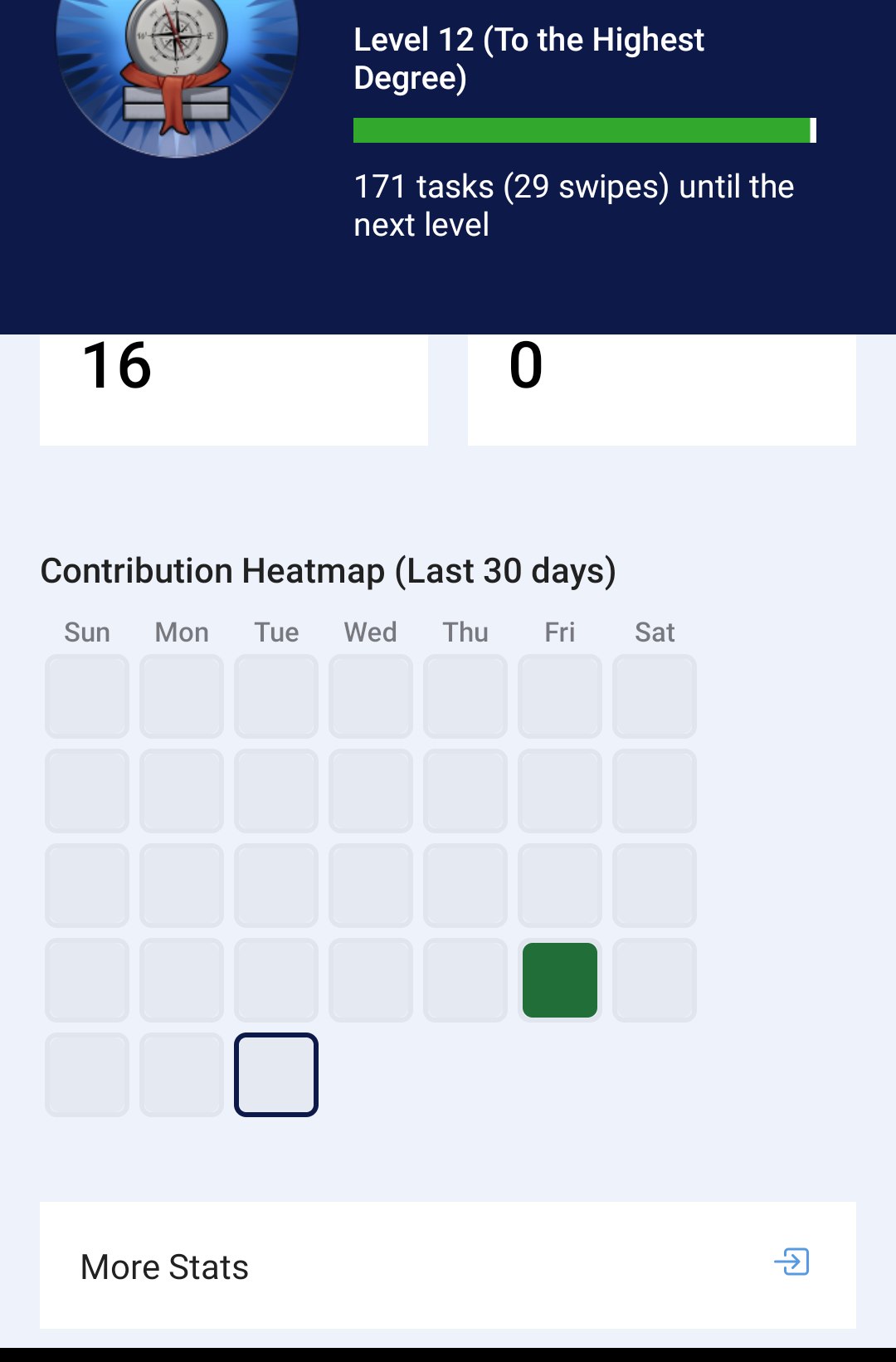Select the first Sunday heatmap cell
896x1362 pixels.
pyautogui.click(x=87, y=696)
